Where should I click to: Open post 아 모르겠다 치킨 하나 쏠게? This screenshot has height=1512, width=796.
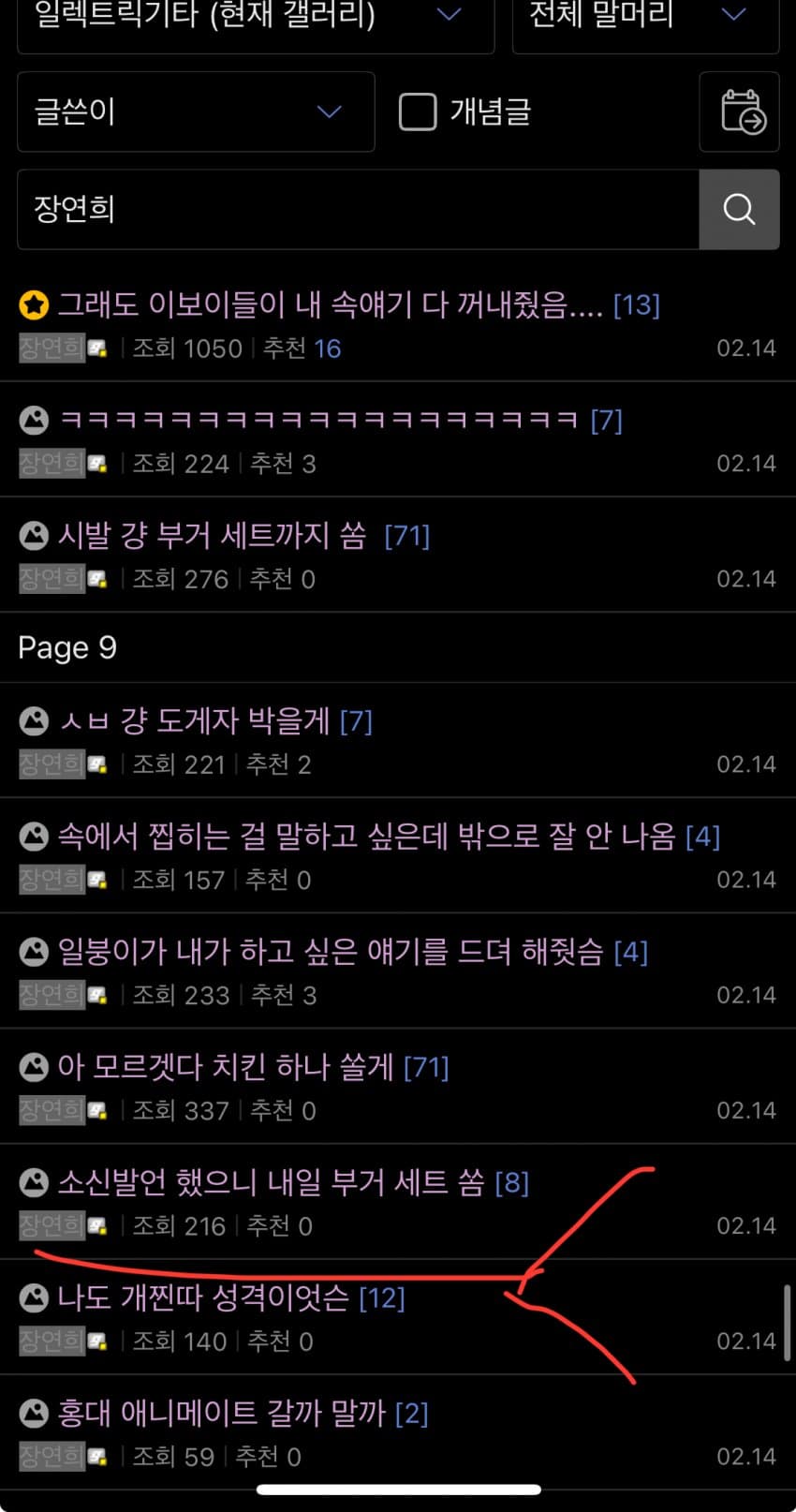(x=225, y=1068)
